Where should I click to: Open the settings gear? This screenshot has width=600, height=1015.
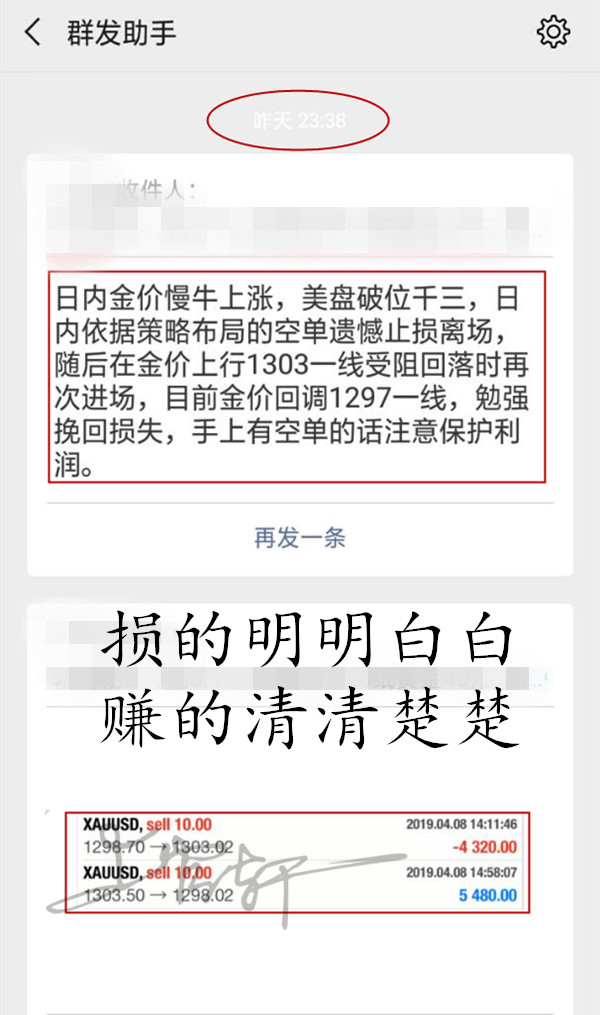point(552,32)
